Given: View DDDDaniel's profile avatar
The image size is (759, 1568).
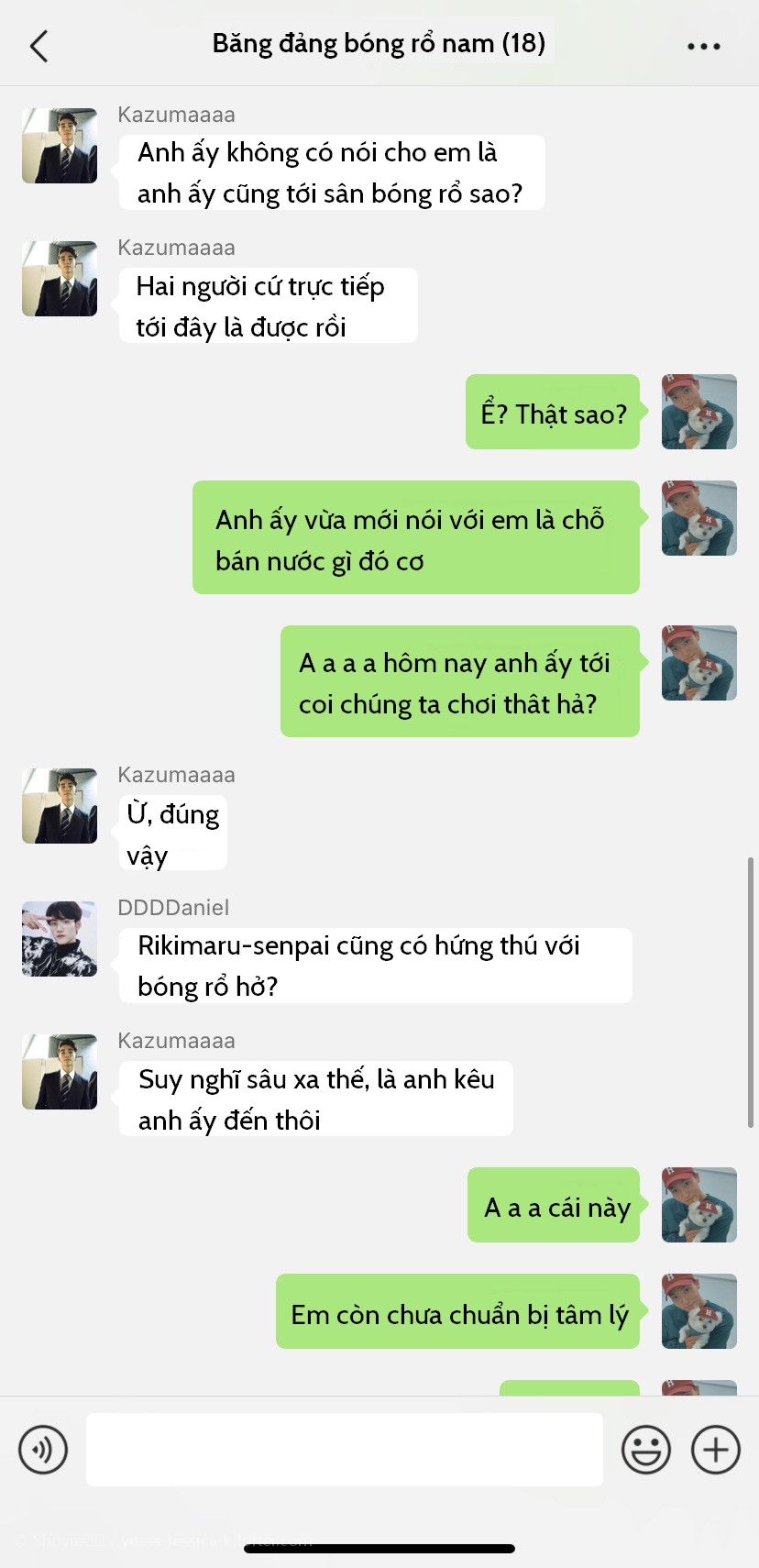Looking at the screenshot, I should coord(60,939).
